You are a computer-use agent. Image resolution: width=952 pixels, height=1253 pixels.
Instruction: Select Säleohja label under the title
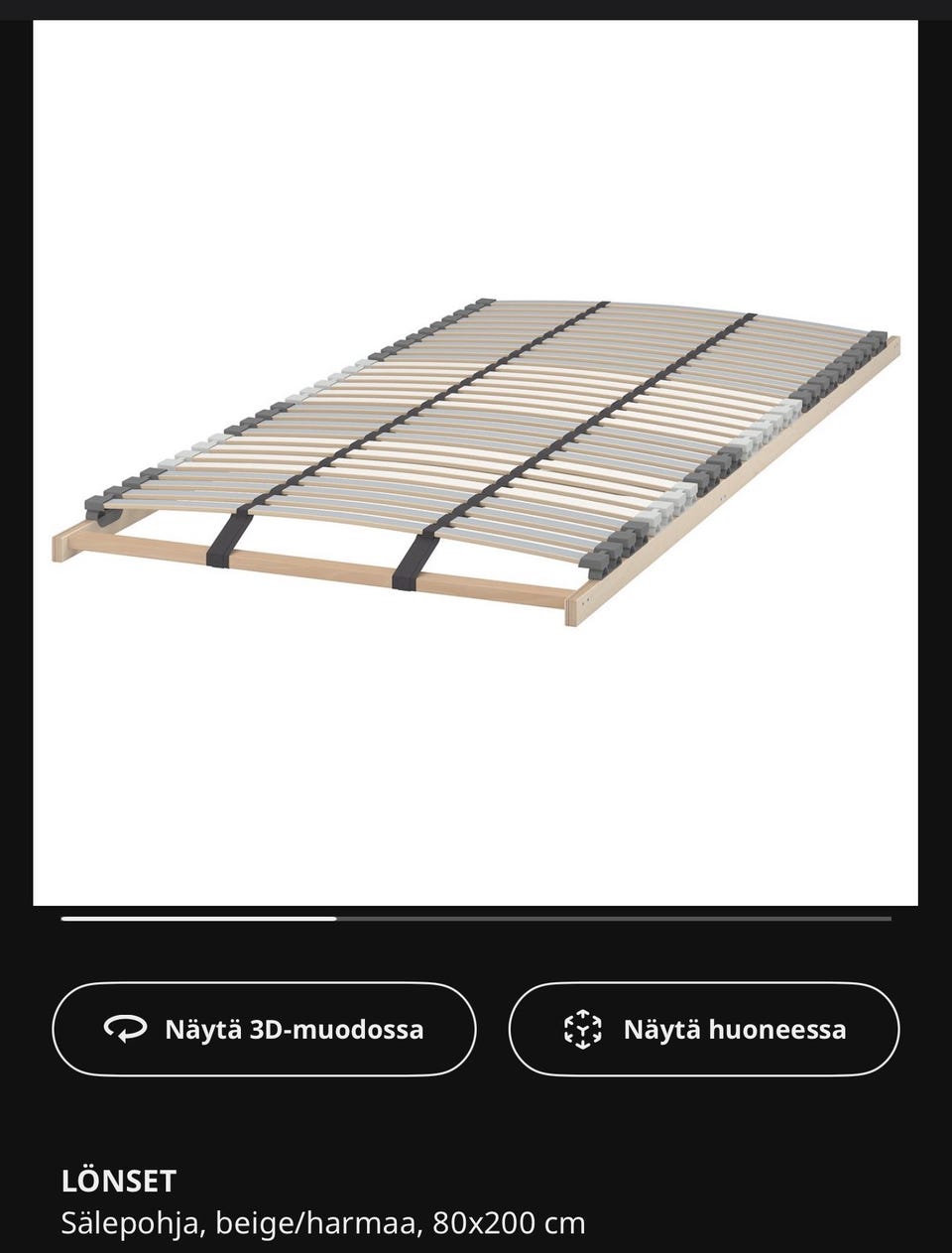[x=129, y=1224]
